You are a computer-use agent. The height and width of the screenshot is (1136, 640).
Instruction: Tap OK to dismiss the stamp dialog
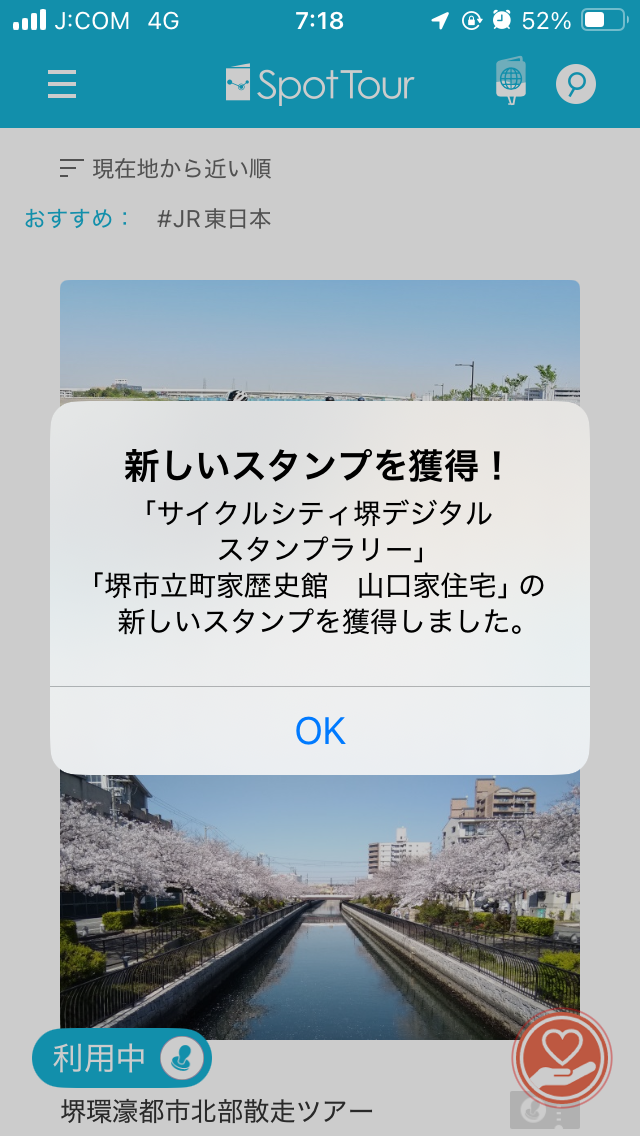point(320,730)
